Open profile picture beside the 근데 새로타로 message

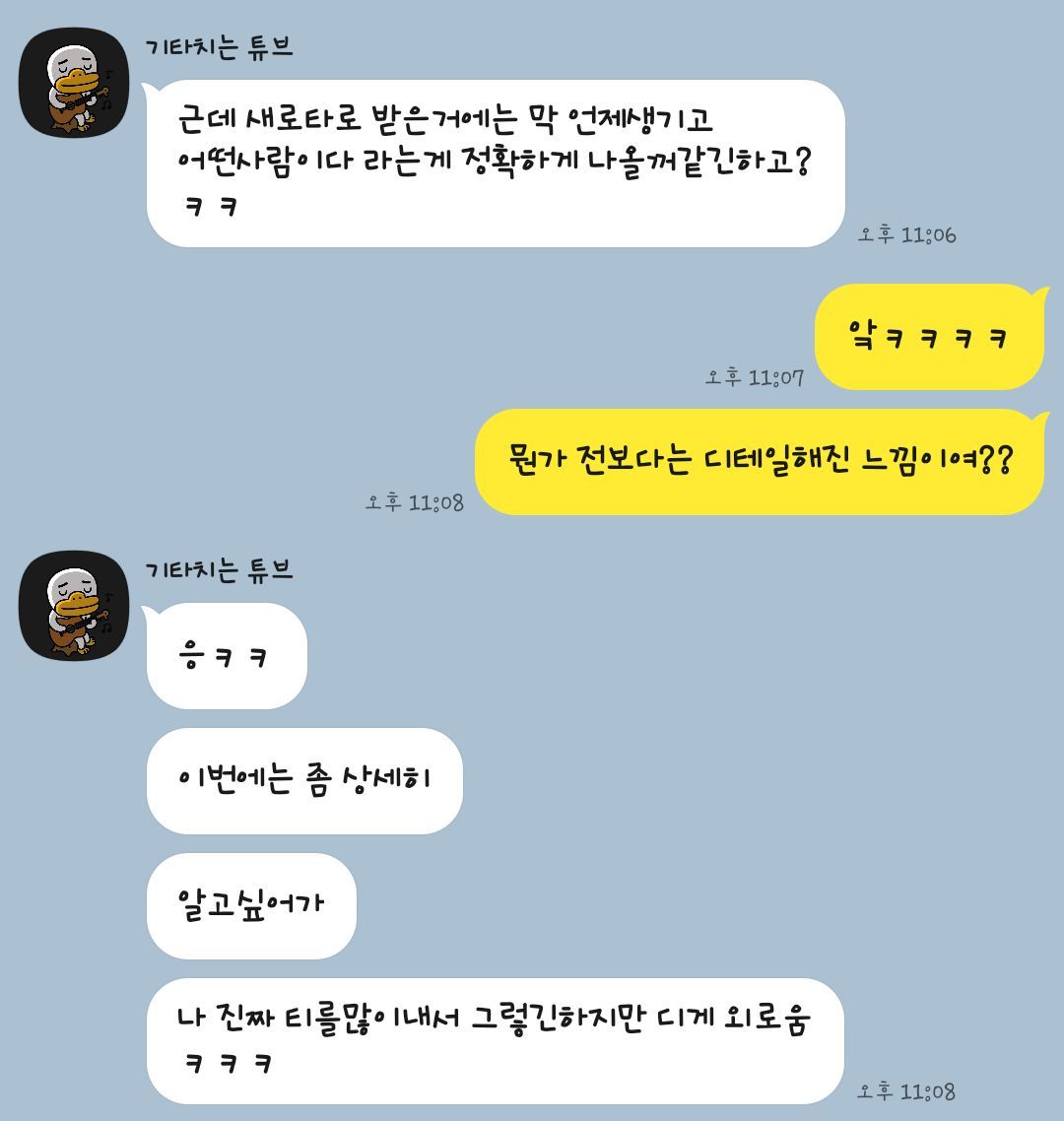pyautogui.click(x=74, y=83)
